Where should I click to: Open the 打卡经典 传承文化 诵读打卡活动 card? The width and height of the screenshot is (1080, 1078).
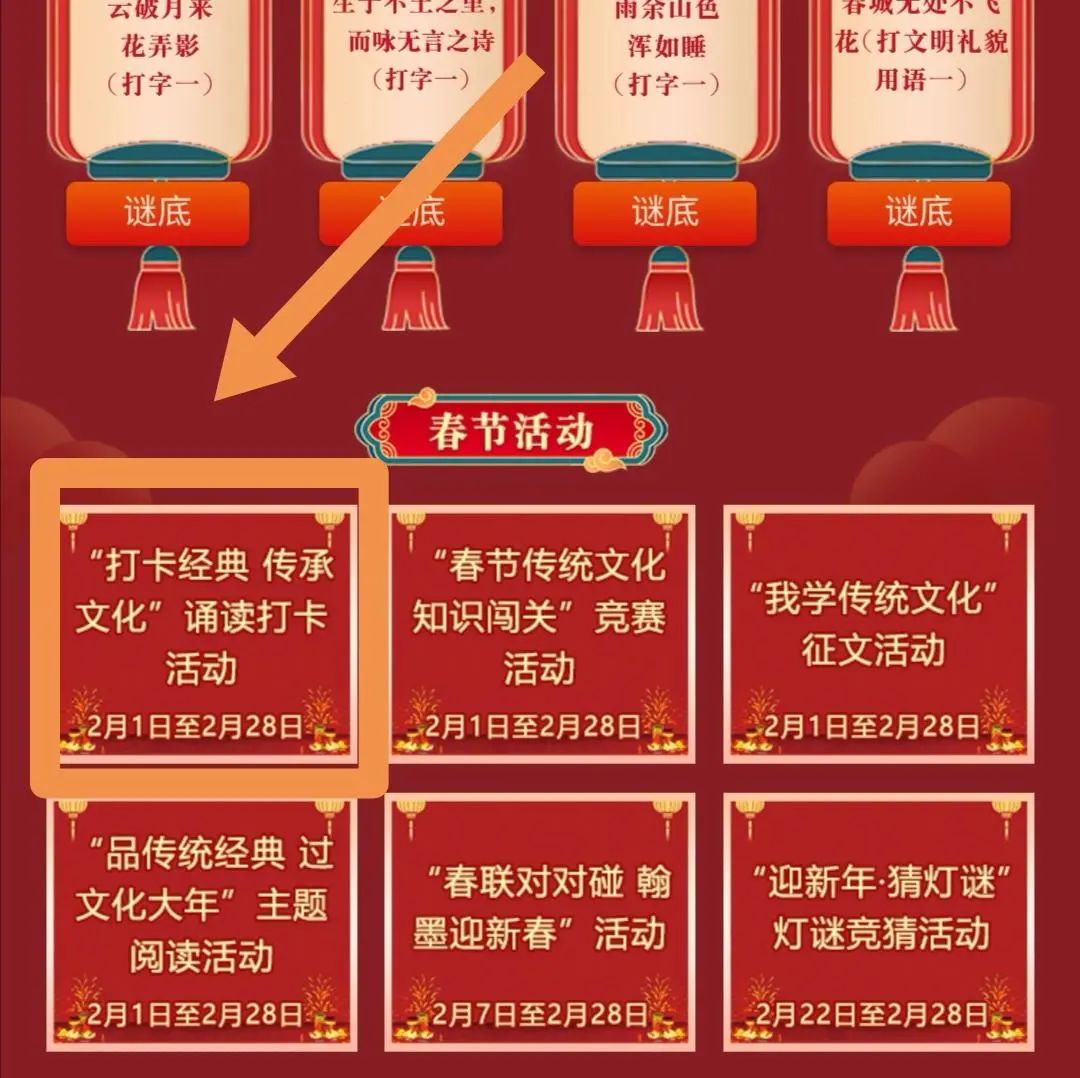205,632
